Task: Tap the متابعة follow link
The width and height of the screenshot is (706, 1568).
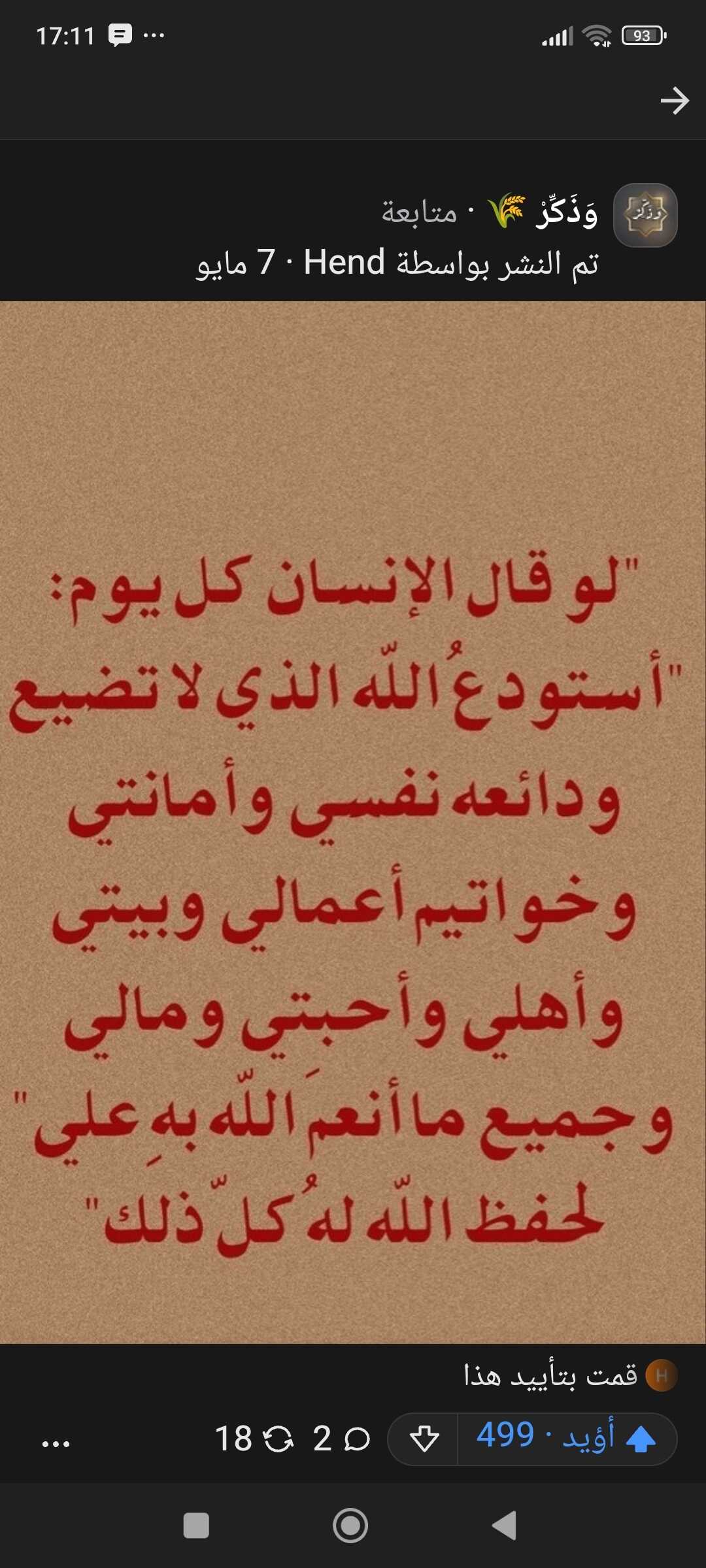Action: pos(419,213)
